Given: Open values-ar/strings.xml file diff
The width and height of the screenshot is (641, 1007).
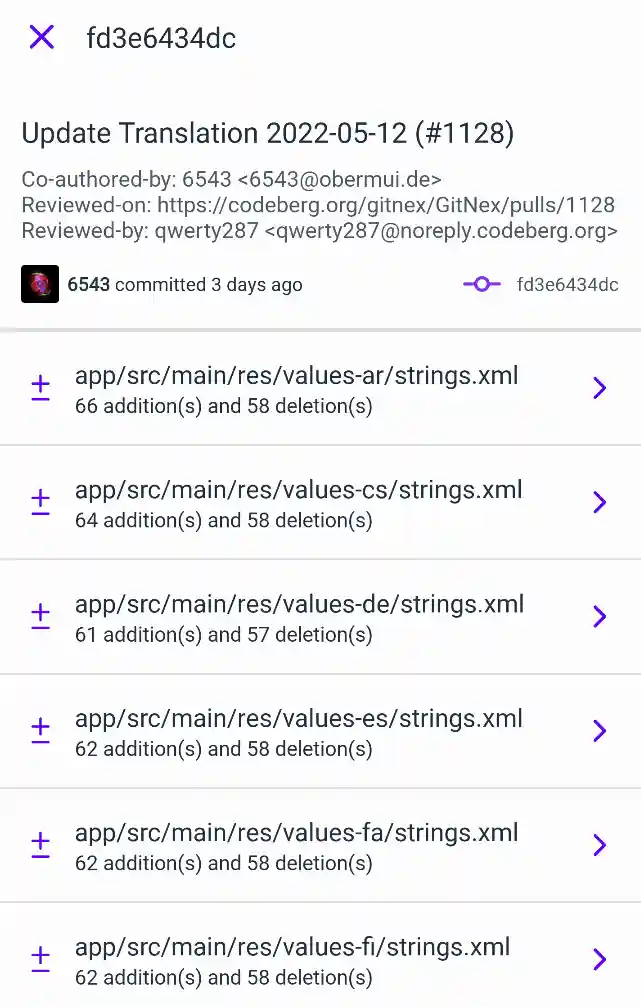Looking at the screenshot, I should pyautogui.click(x=320, y=389).
